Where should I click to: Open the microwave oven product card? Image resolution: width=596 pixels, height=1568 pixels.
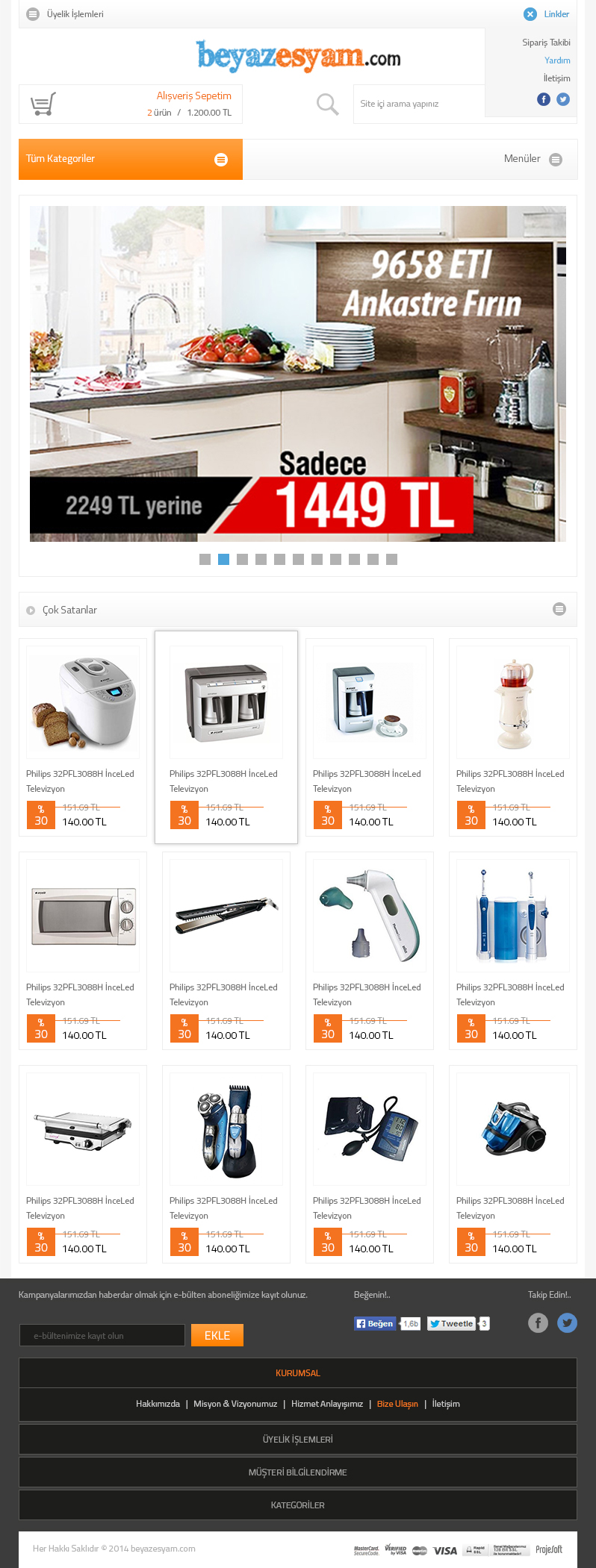pos(83,916)
